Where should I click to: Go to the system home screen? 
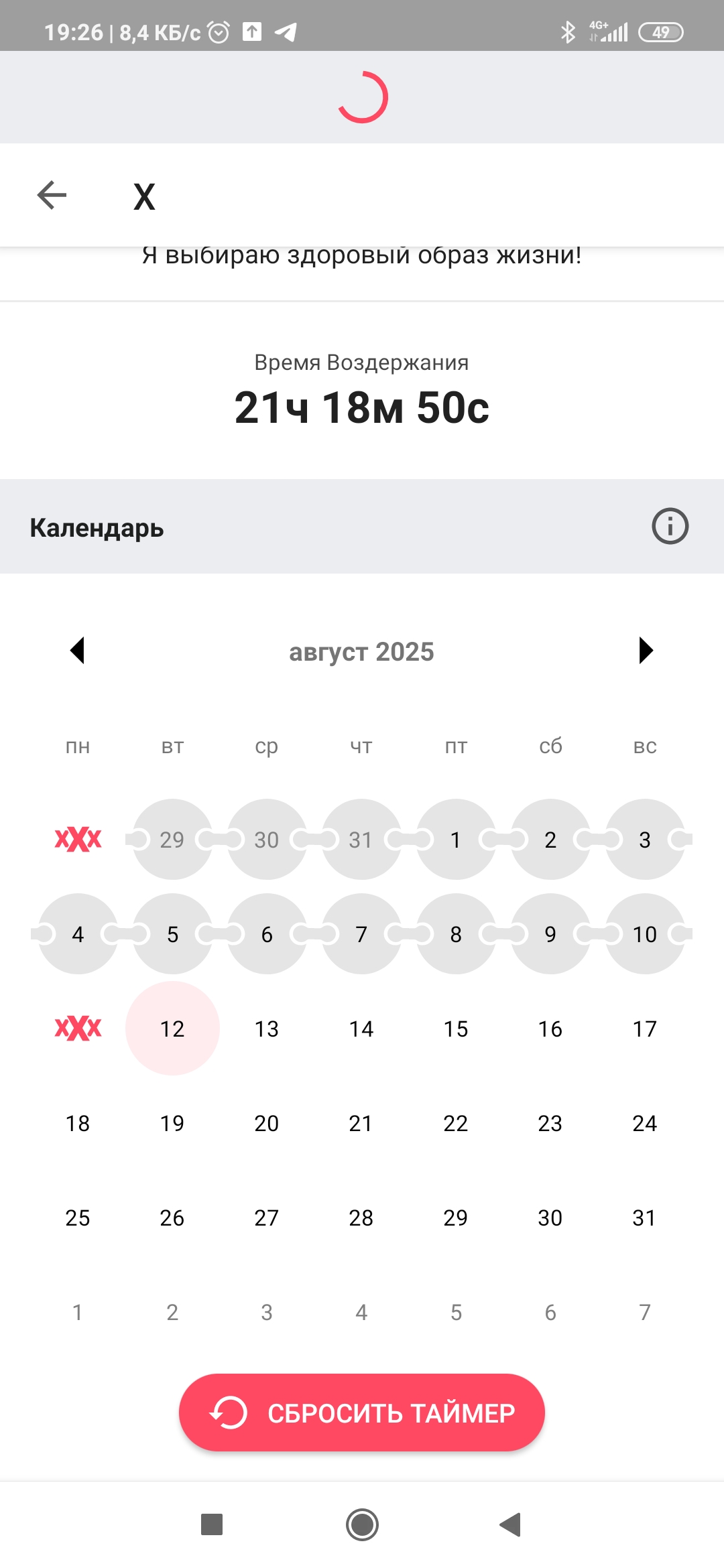(x=362, y=1524)
